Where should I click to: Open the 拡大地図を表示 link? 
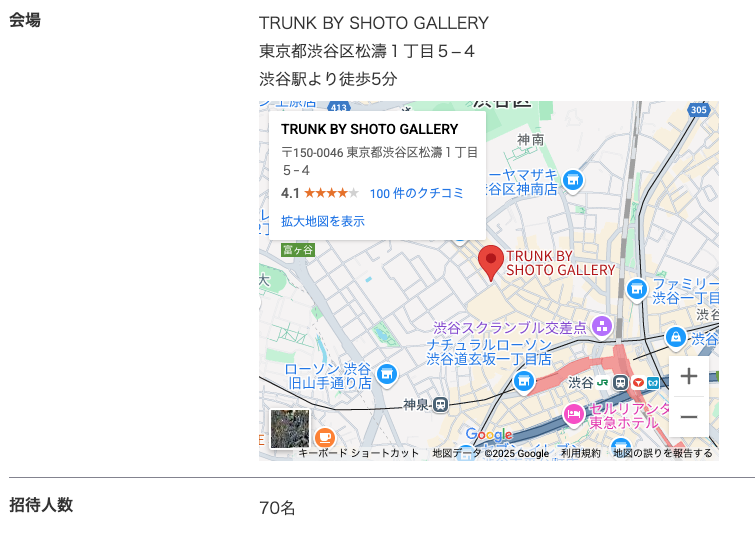click(322, 221)
